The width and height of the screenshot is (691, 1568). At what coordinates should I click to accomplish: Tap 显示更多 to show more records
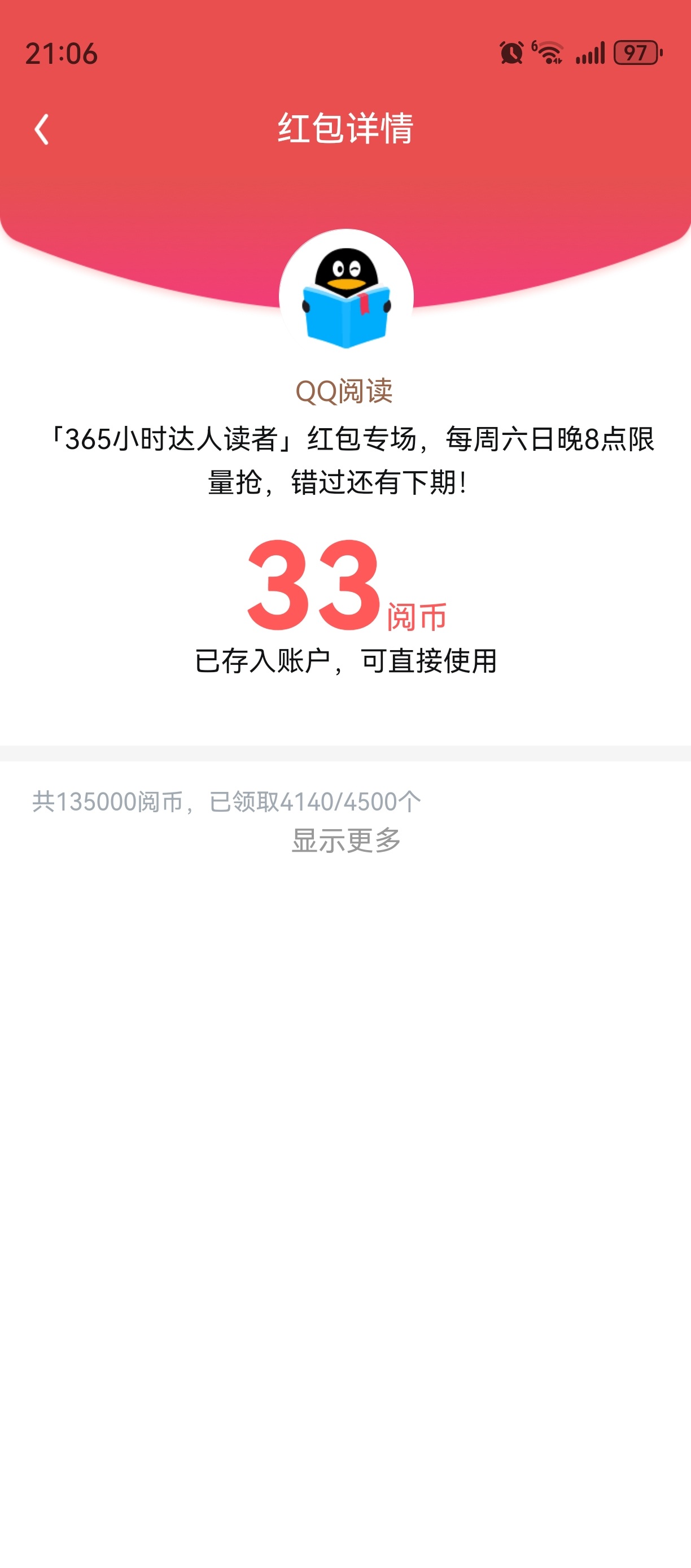[x=346, y=840]
